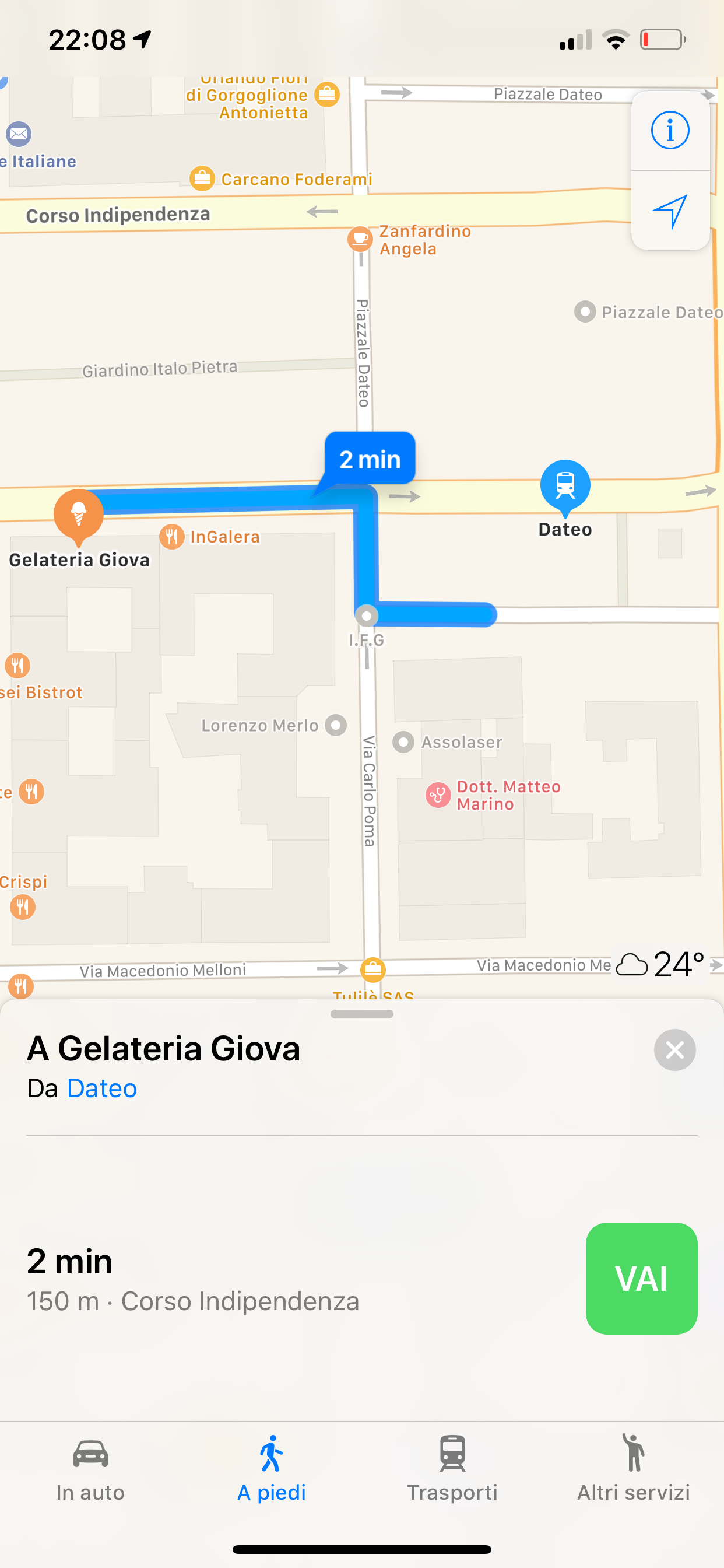Select the Assolaser map marker
724x1568 pixels.
click(x=403, y=741)
